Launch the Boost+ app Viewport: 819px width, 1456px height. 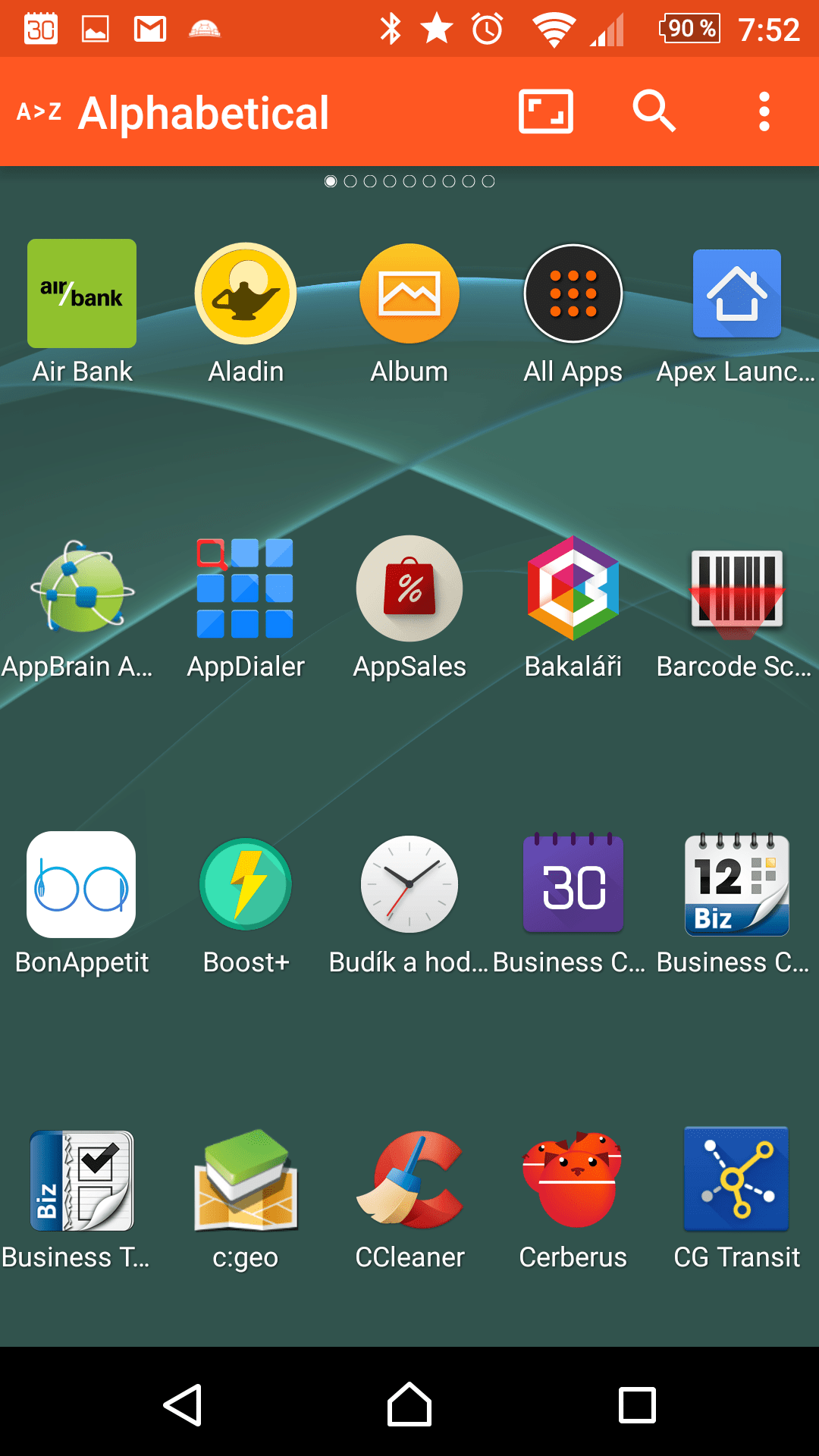point(246,884)
